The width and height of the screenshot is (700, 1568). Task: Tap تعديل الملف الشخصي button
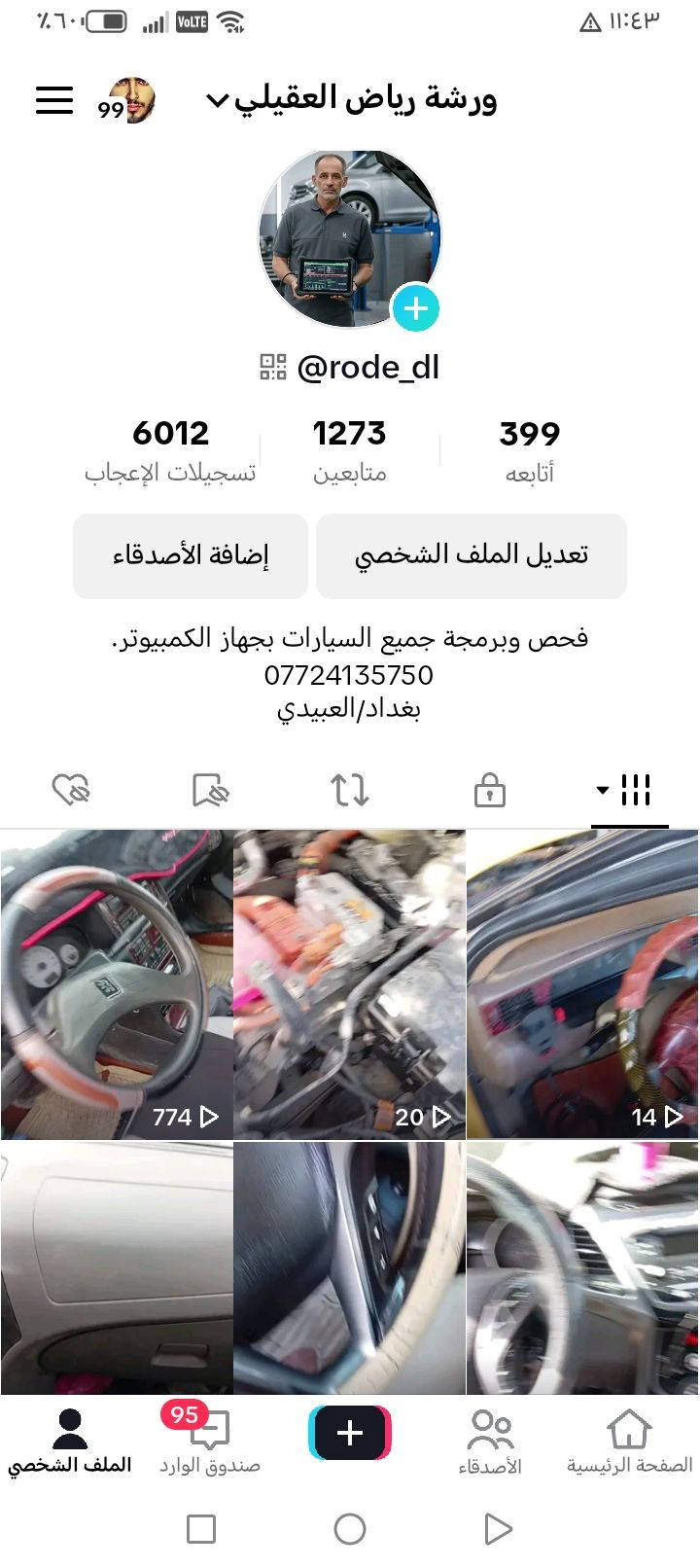pos(471,555)
